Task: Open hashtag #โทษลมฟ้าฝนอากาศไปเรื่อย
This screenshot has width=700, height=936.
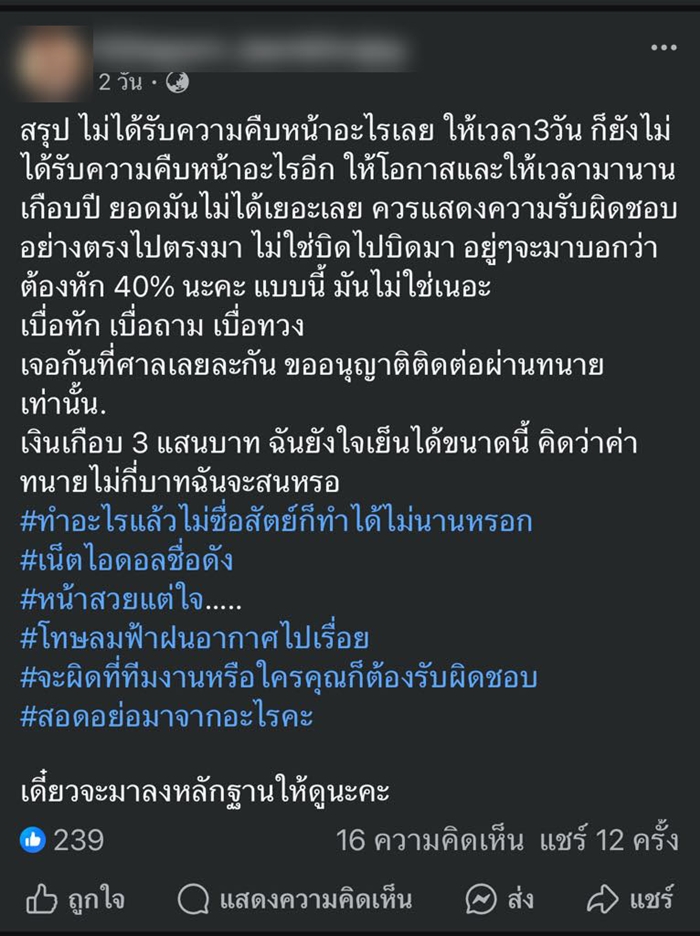Action: [194, 638]
